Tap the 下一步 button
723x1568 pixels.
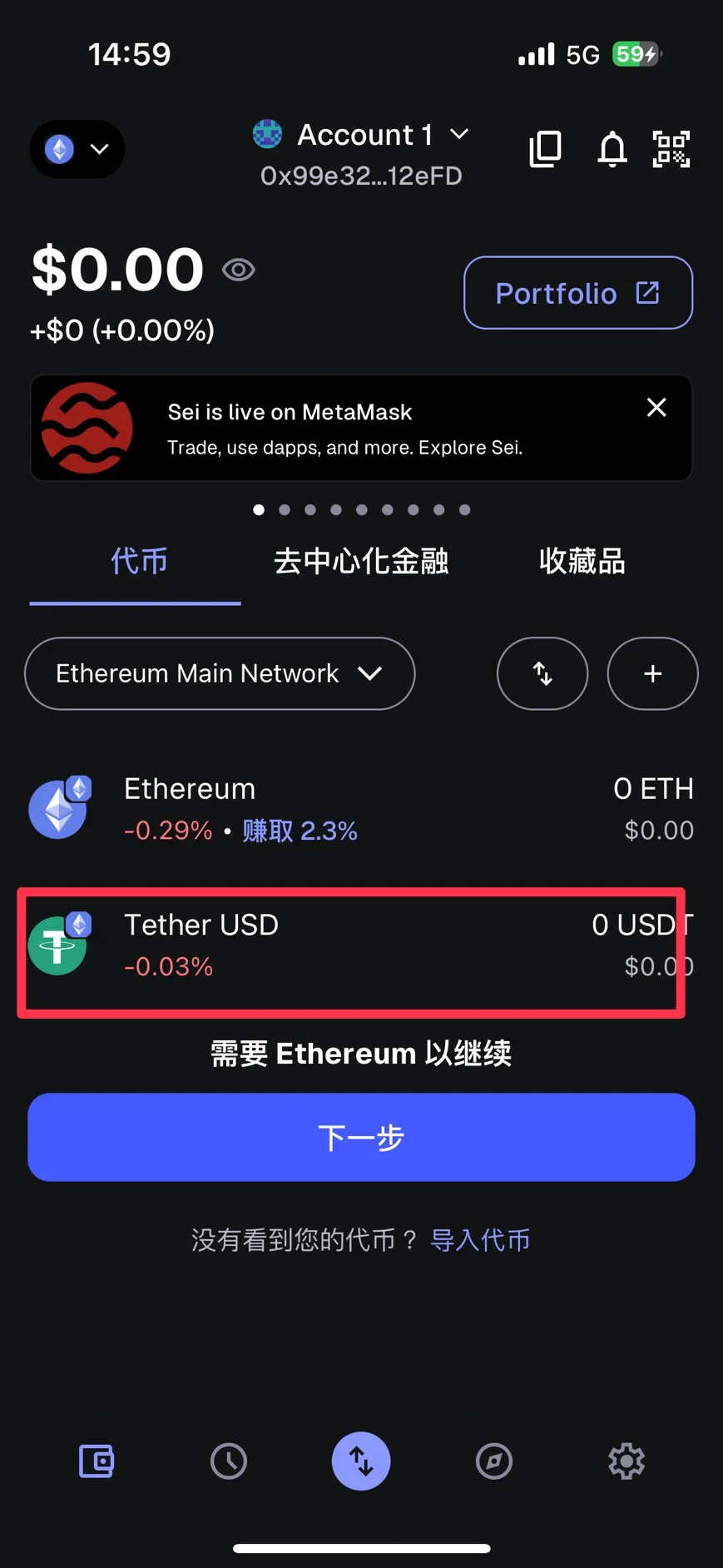tap(361, 1137)
